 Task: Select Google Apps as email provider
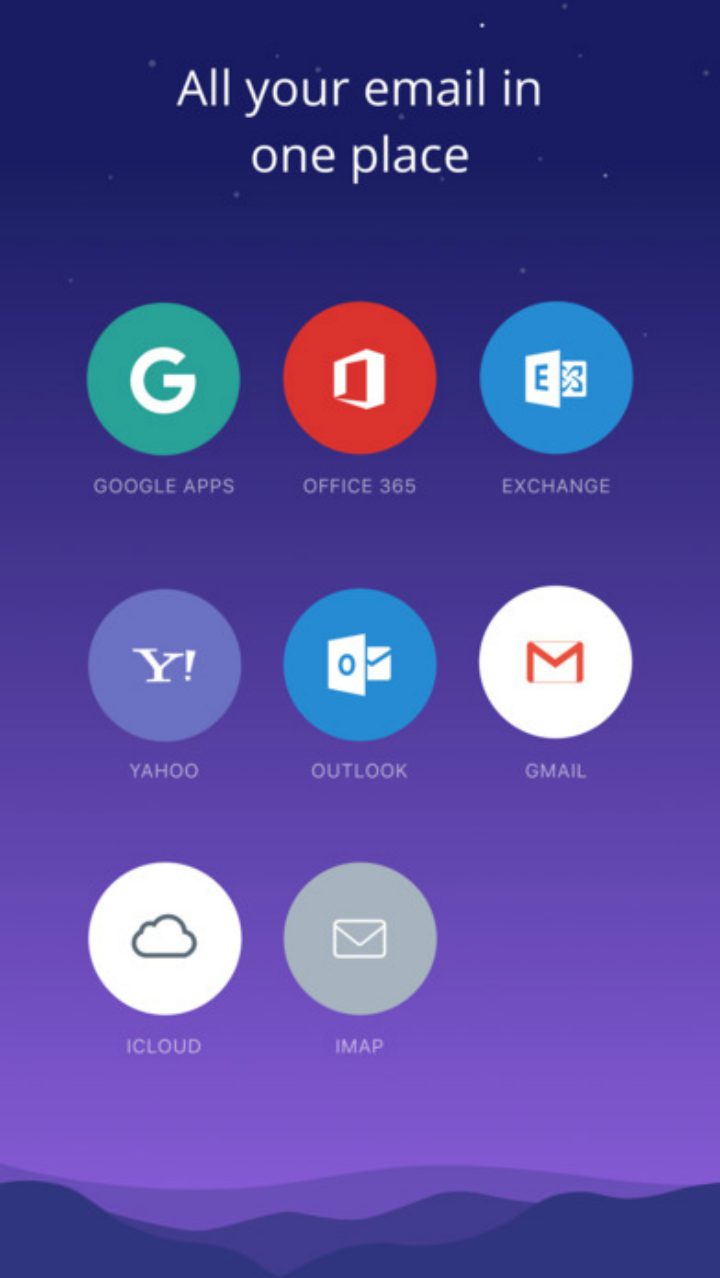[164, 380]
